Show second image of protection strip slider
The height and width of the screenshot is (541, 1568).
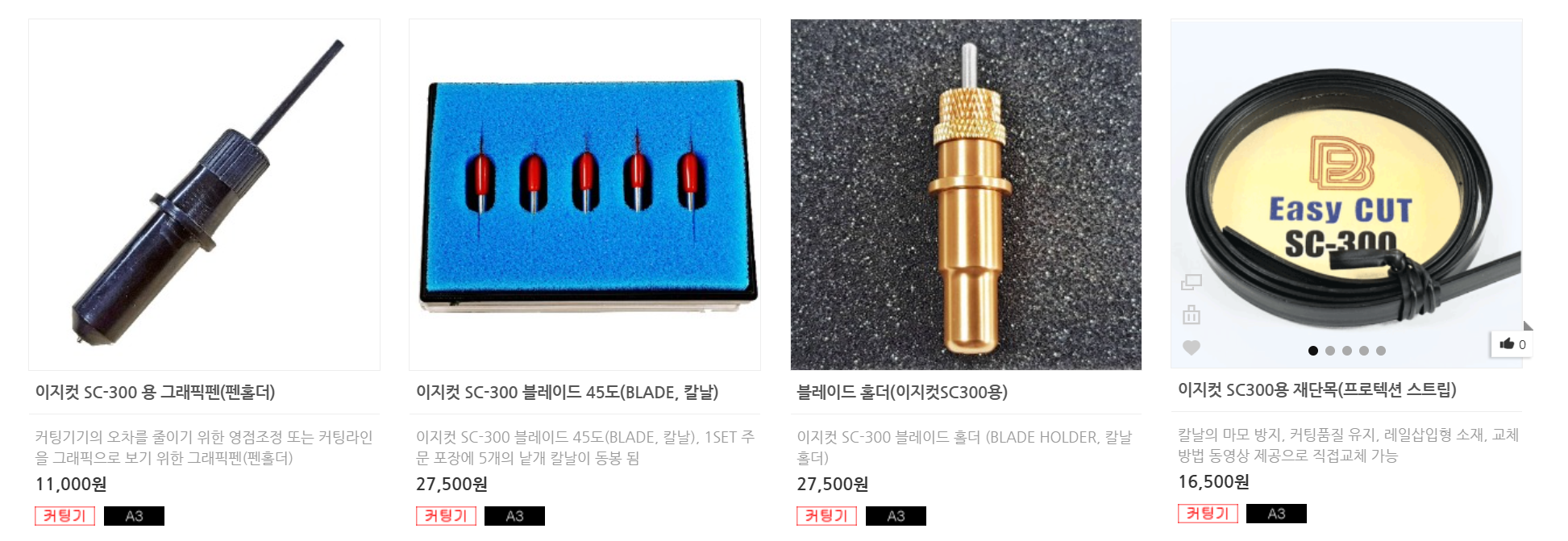(1330, 351)
